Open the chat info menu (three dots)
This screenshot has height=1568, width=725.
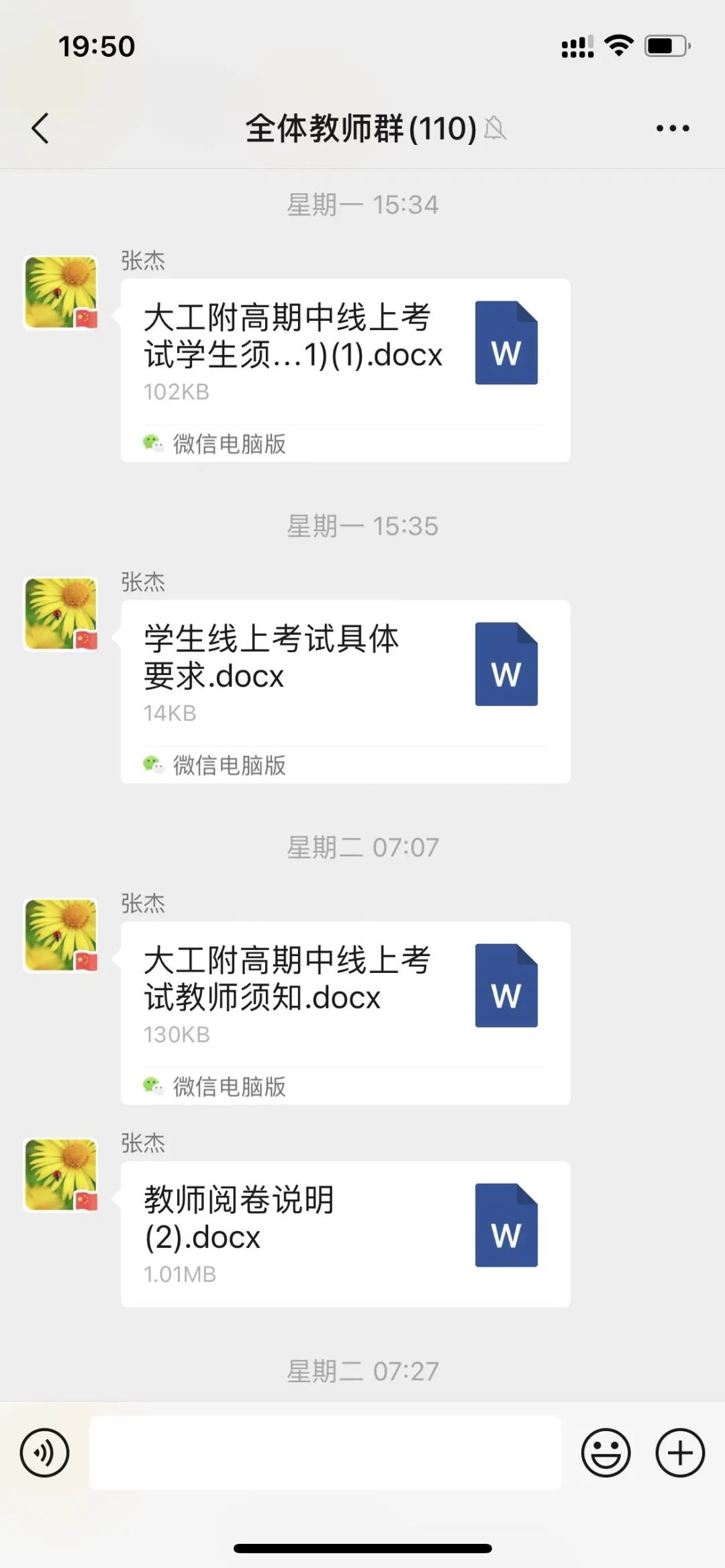[673, 128]
